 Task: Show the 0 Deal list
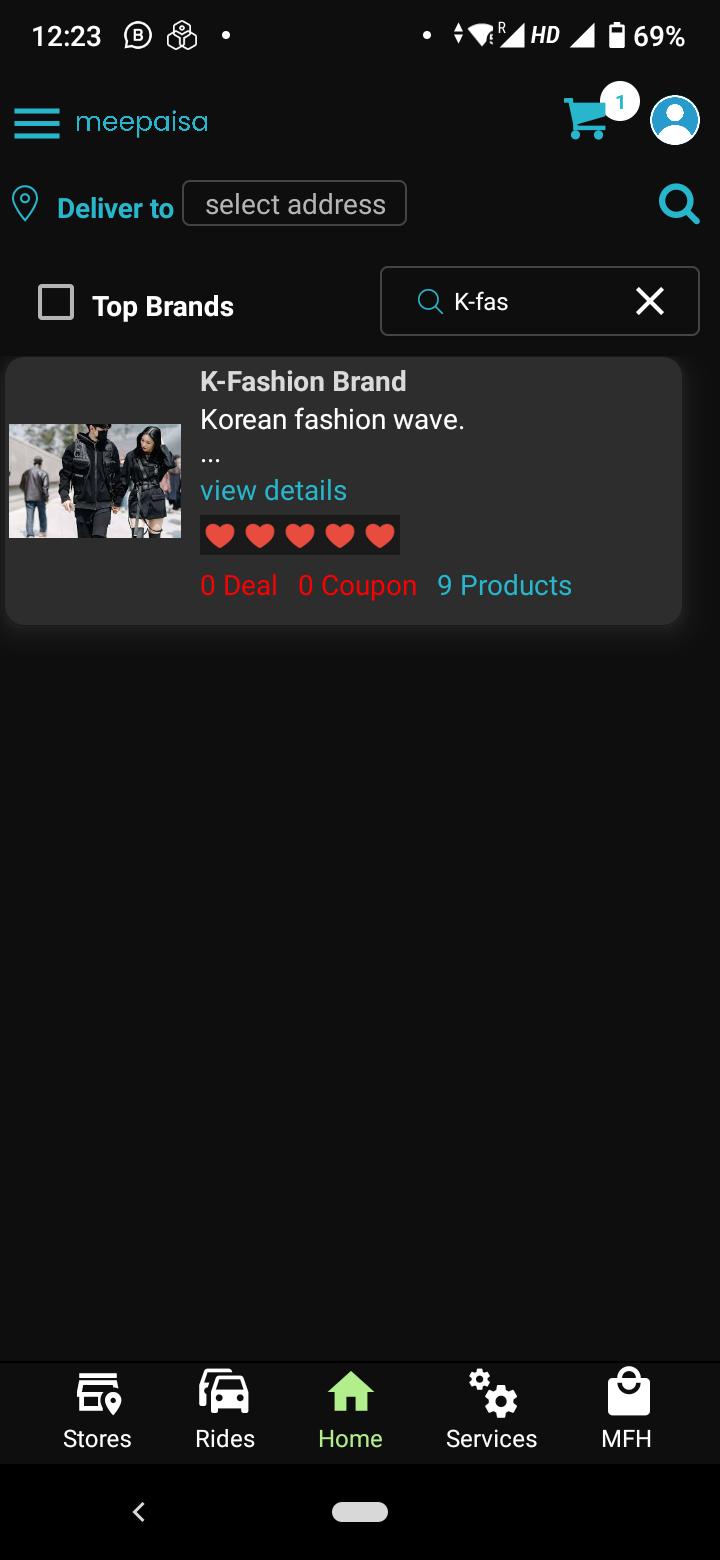click(x=239, y=586)
